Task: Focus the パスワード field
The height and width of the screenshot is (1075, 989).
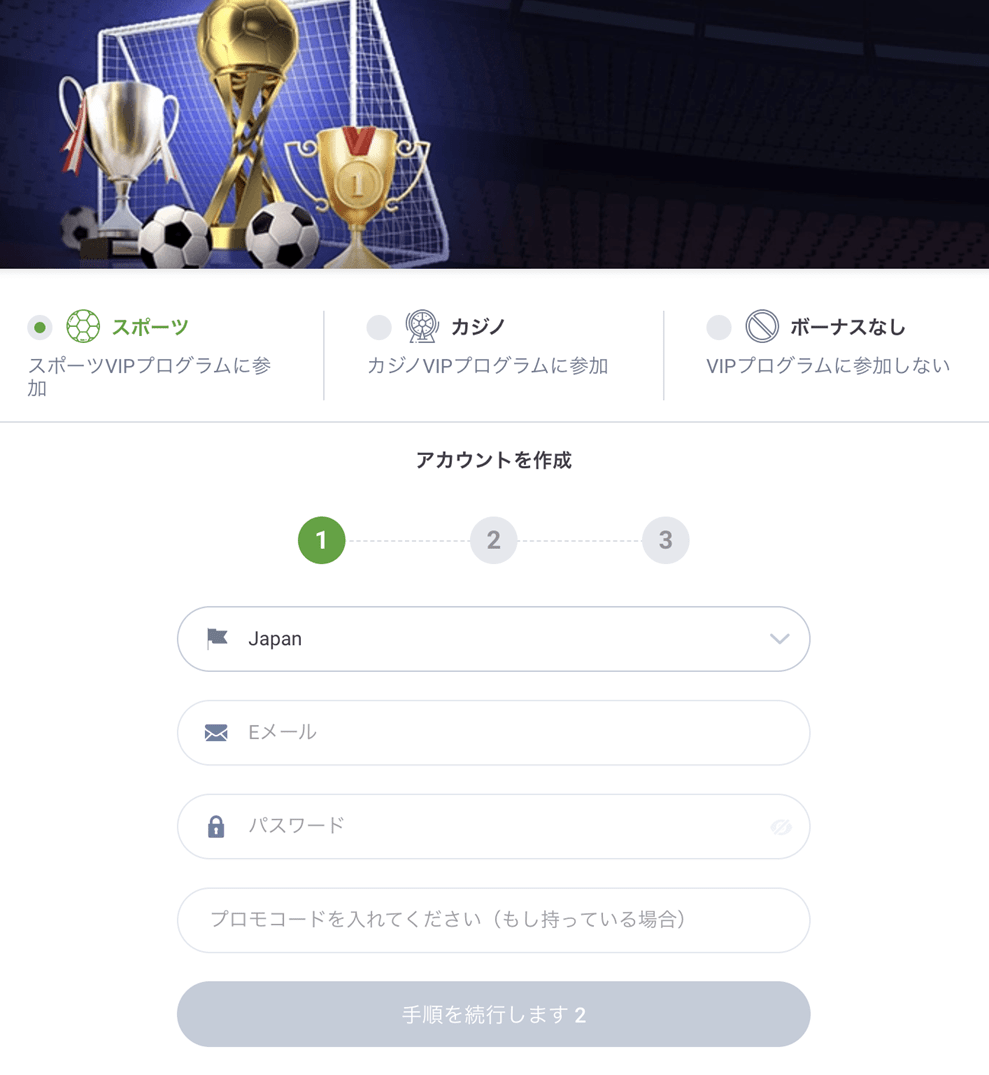Action: (x=480, y=826)
